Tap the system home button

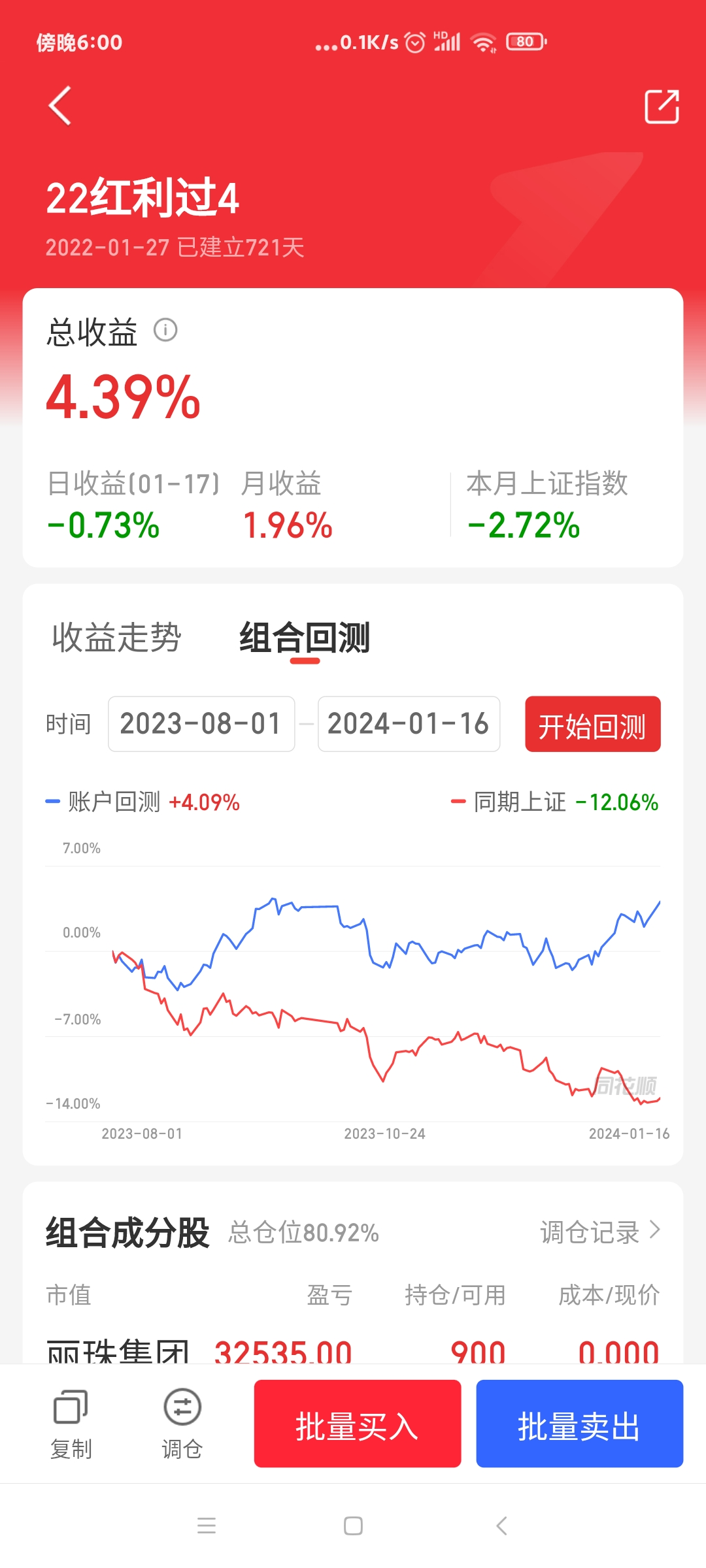[353, 1526]
